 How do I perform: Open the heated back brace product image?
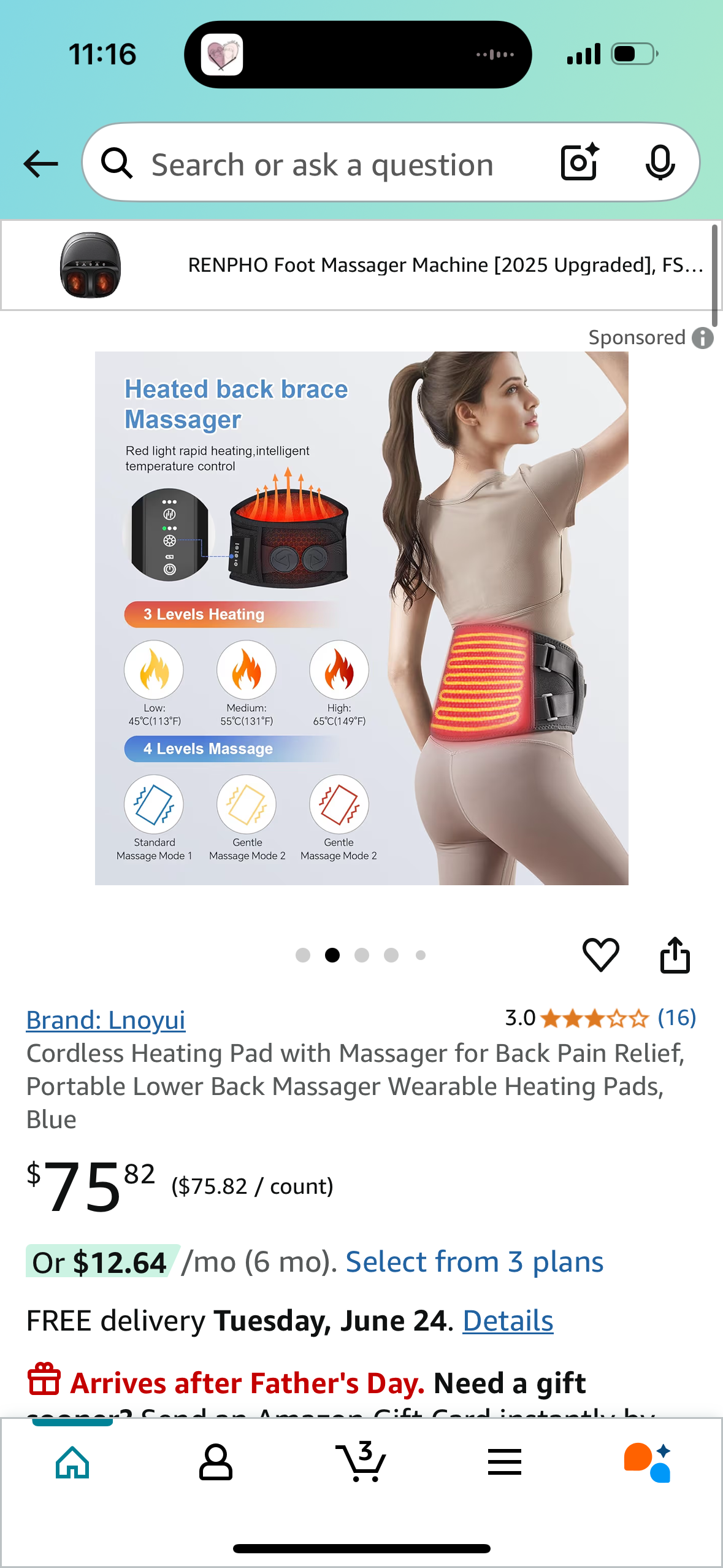361,618
